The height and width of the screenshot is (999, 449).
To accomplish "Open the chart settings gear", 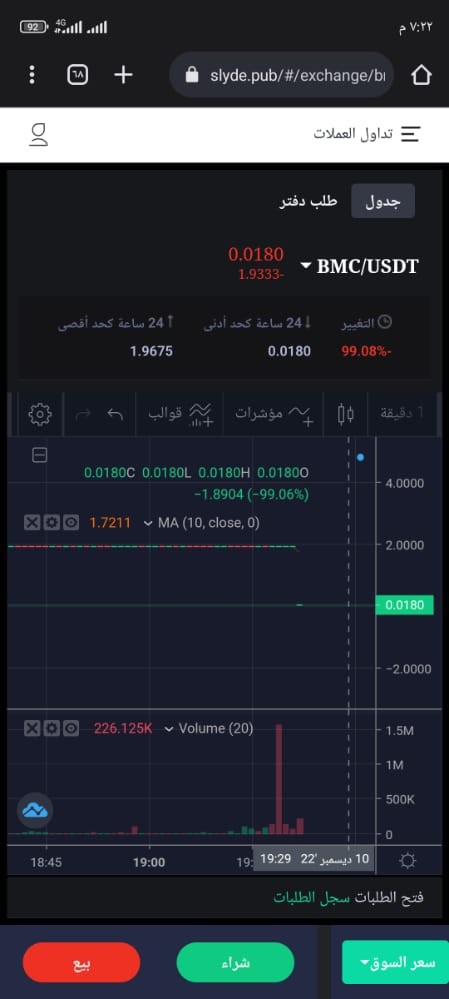I will (40, 413).
